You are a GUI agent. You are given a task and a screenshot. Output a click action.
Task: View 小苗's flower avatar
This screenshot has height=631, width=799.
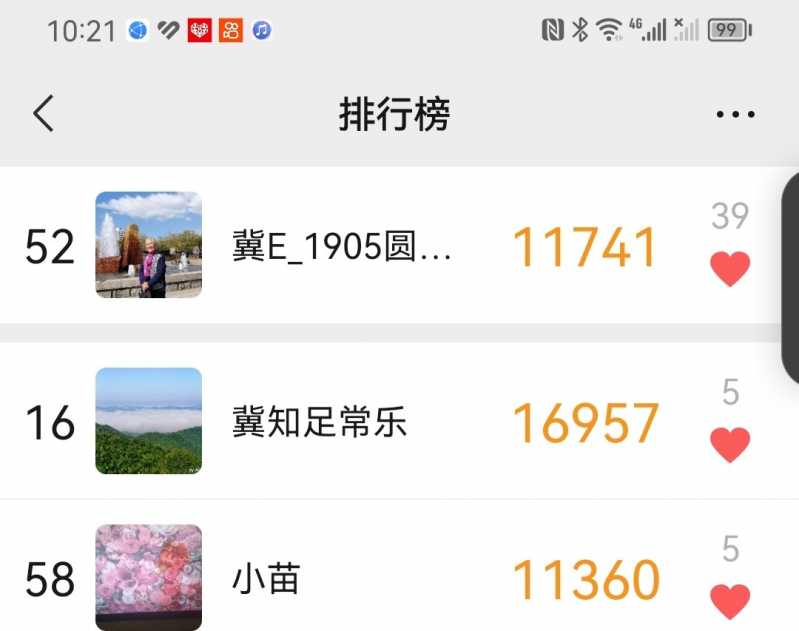coord(149,577)
